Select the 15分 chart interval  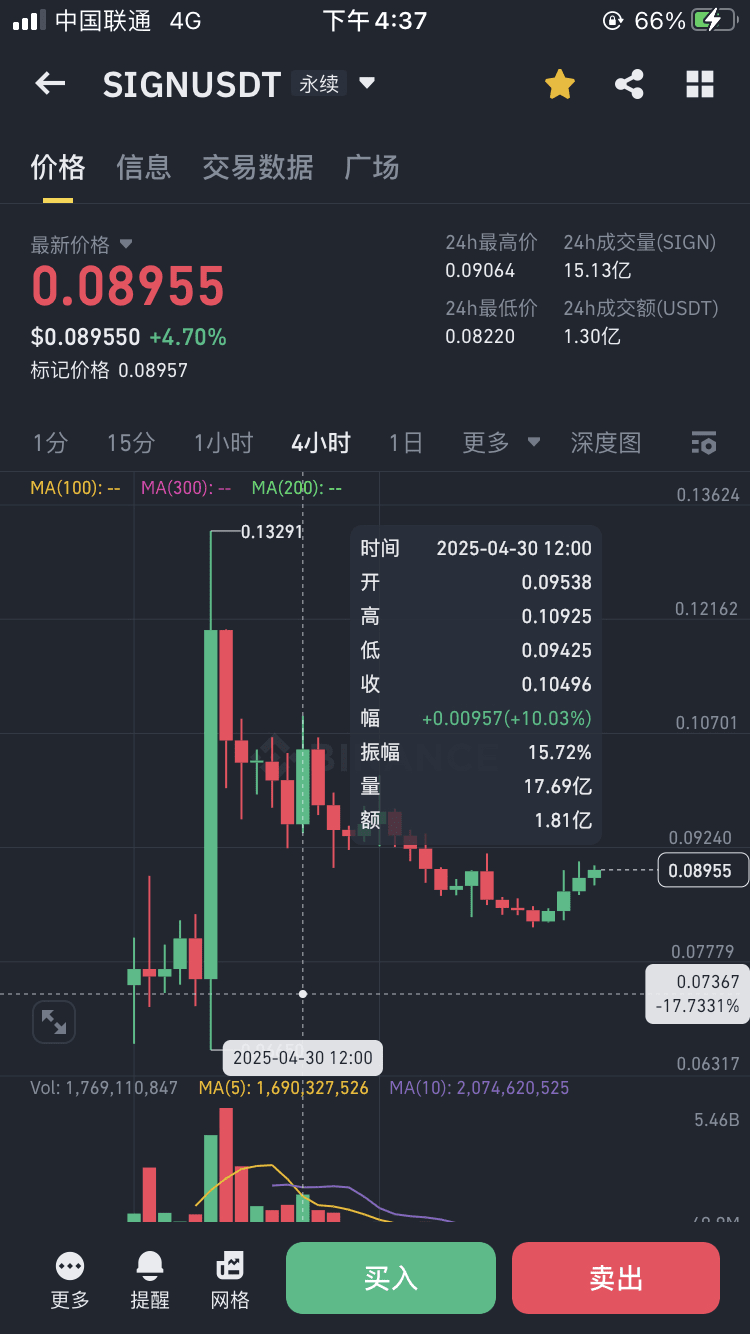coord(131,443)
